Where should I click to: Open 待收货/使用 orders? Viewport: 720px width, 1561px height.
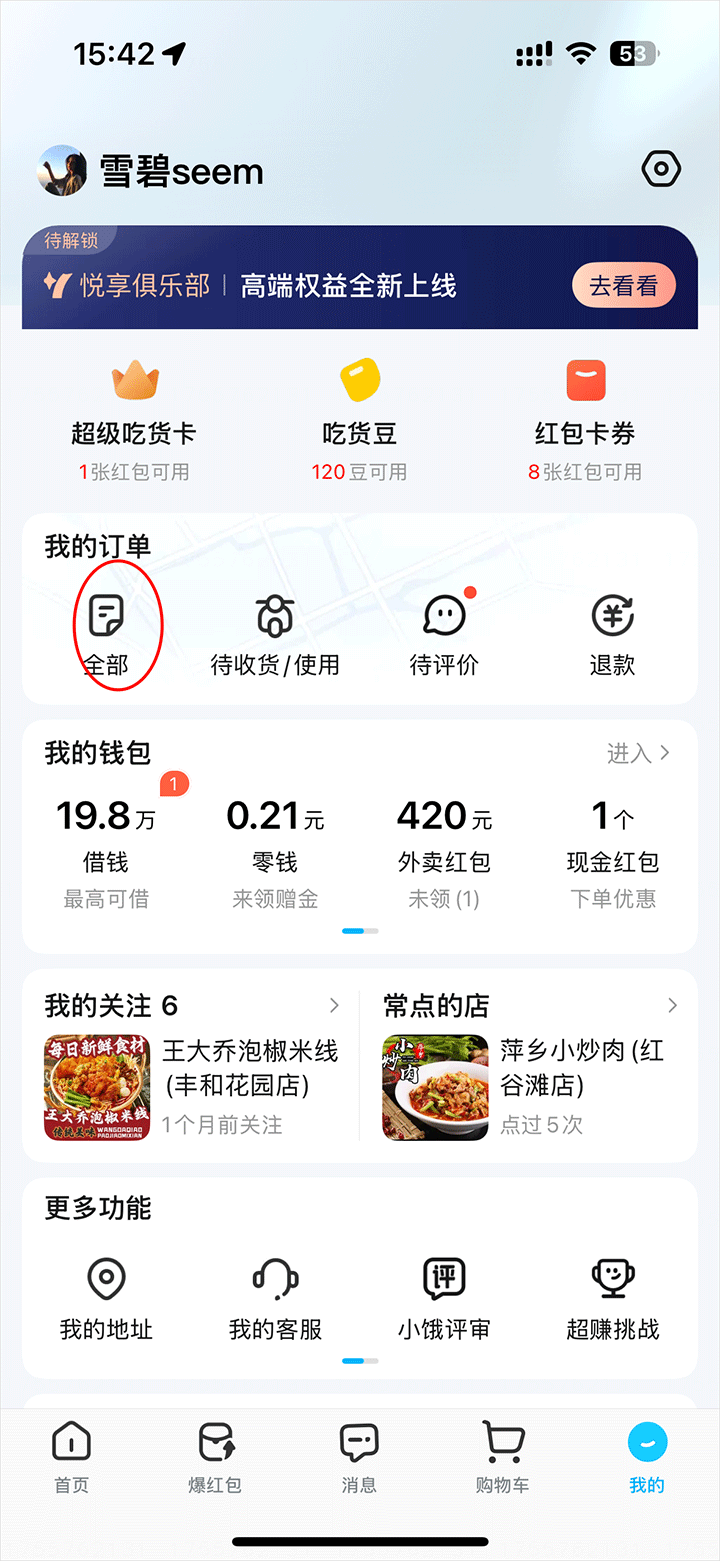coord(275,633)
